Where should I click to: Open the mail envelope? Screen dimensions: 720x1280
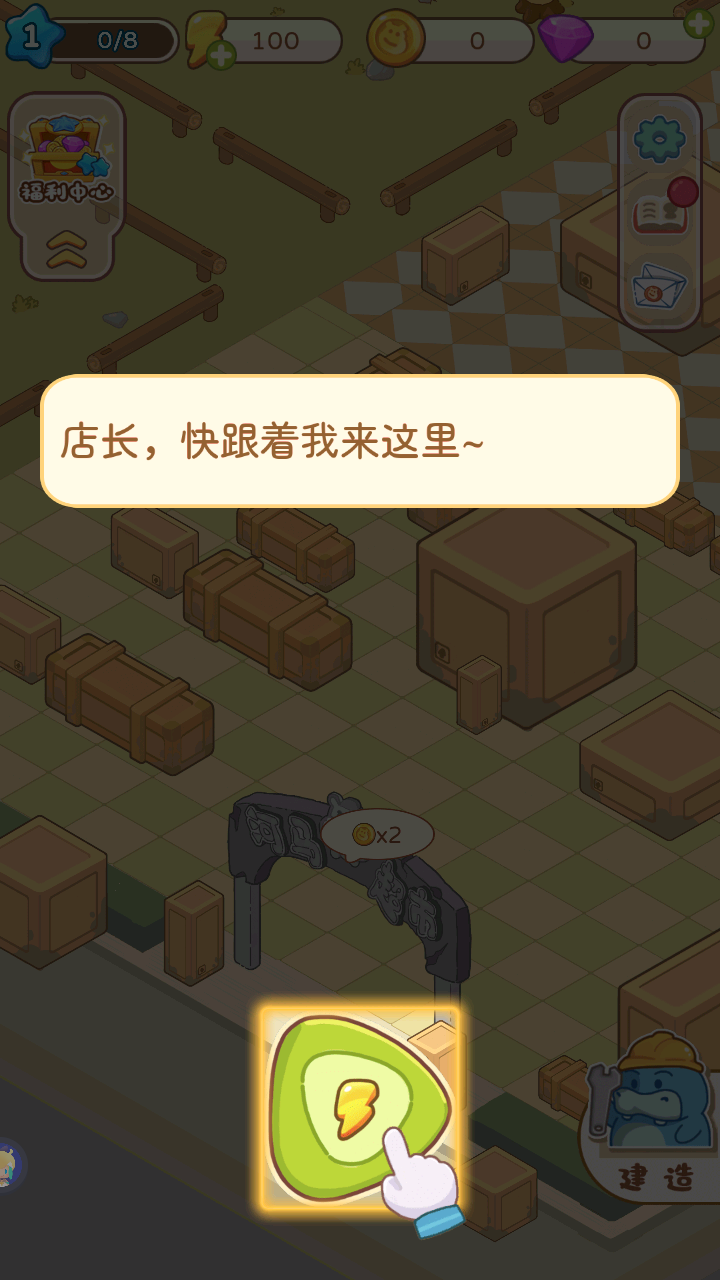click(x=659, y=289)
